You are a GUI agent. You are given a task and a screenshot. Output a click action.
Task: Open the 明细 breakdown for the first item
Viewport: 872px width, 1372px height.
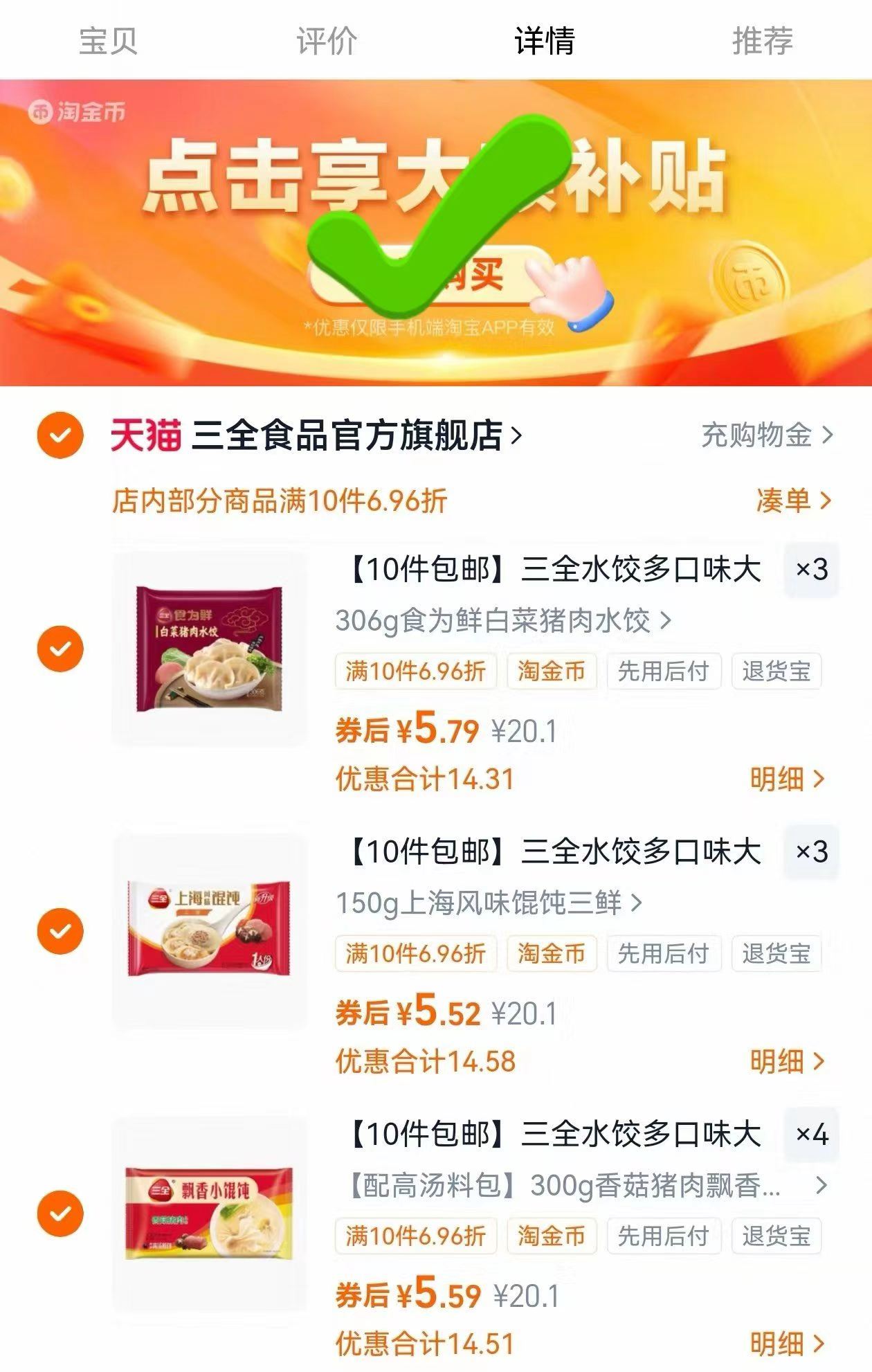779,778
